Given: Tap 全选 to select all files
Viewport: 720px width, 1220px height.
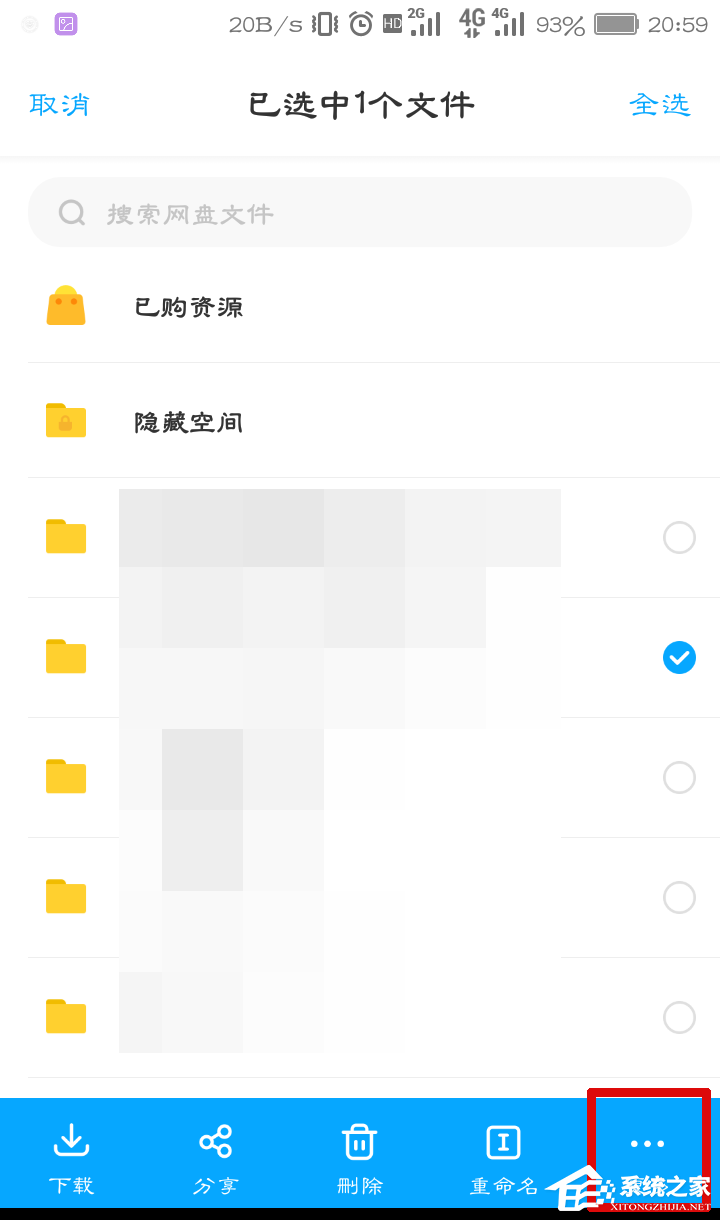Looking at the screenshot, I should [x=660, y=104].
